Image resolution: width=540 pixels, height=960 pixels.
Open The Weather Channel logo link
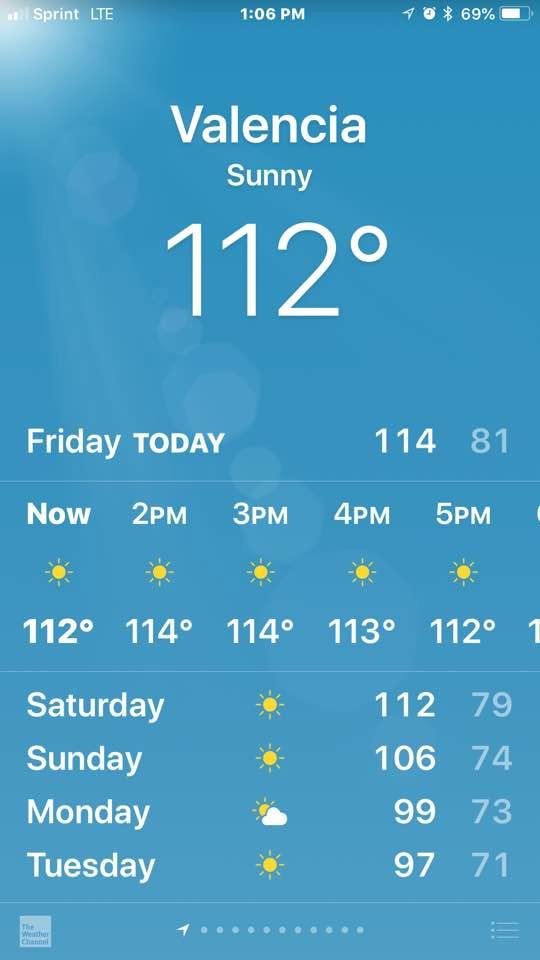pyautogui.click(x=35, y=931)
